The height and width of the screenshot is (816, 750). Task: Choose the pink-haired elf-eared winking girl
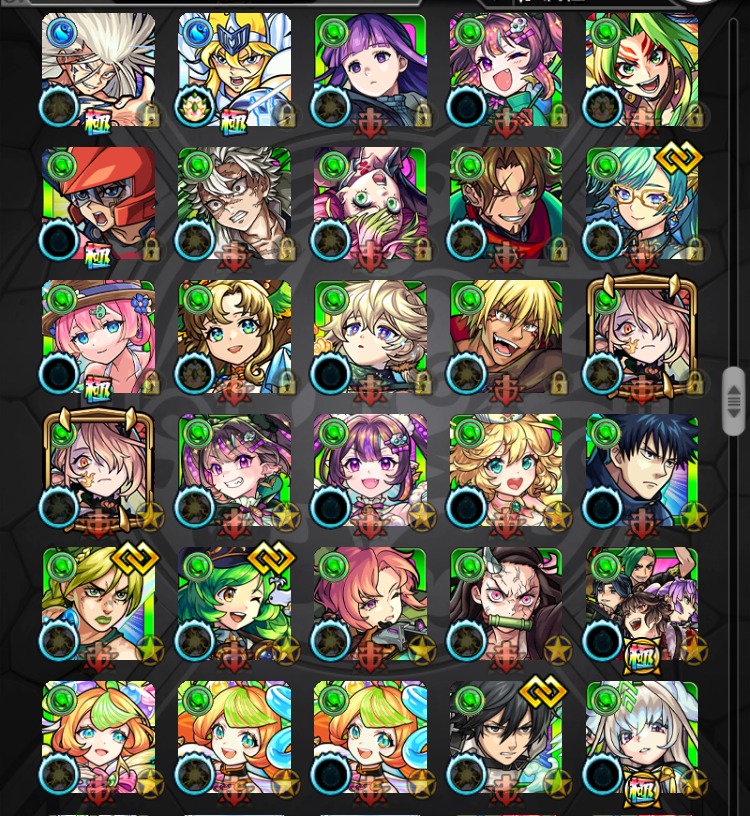pyautogui.click(x=506, y=70)
